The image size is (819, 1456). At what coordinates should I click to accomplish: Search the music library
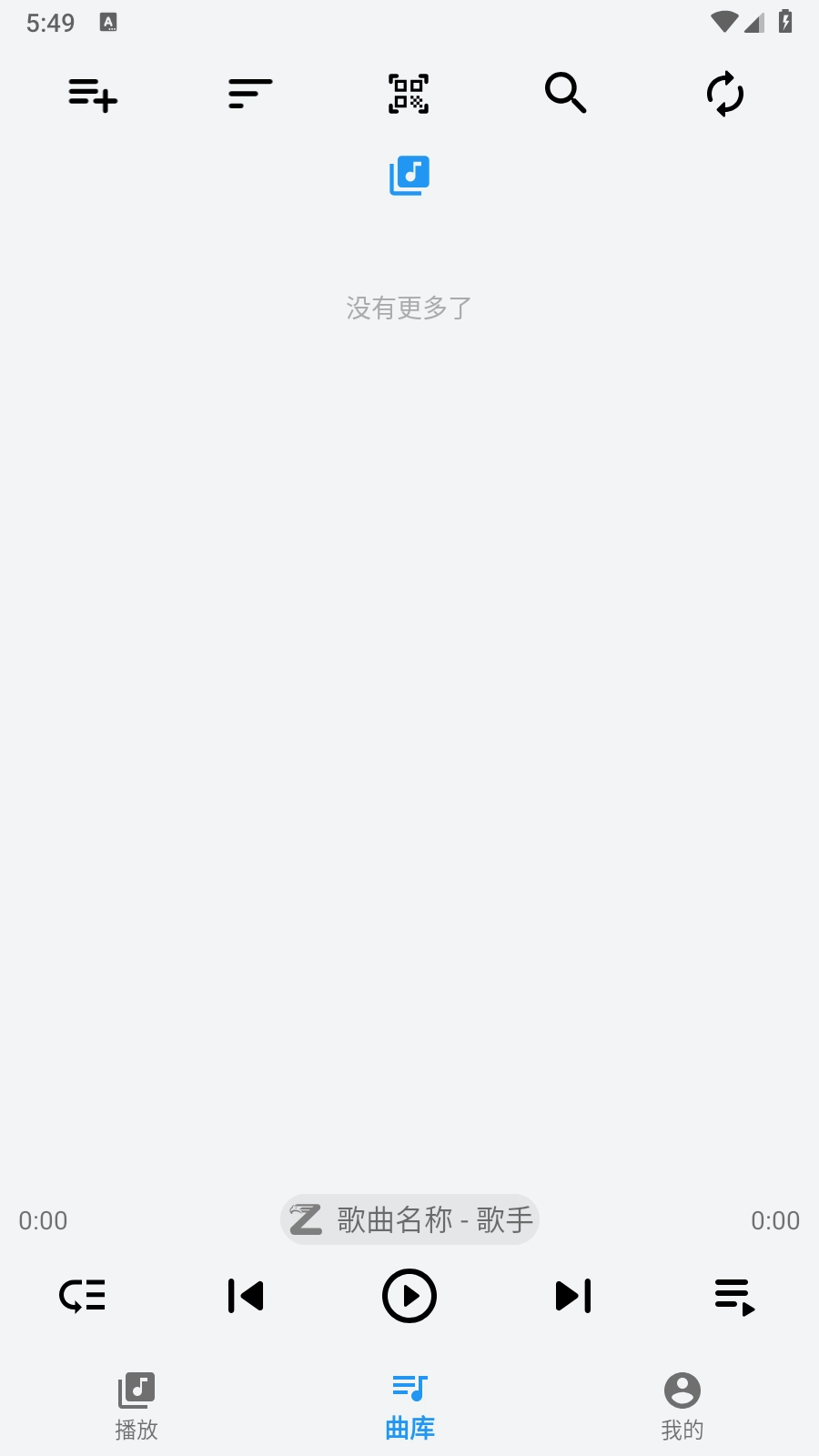[566, 94]
